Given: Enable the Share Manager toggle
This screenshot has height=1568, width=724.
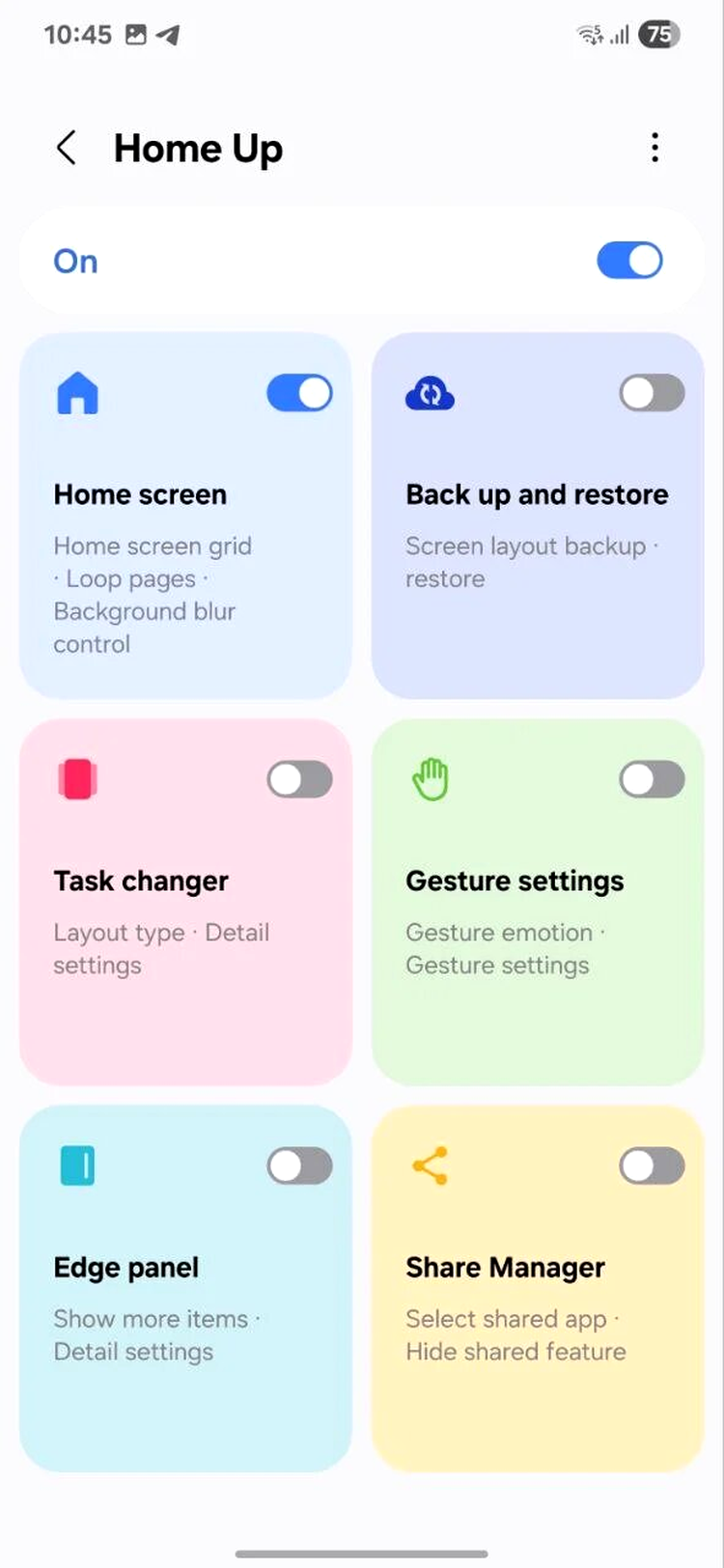Looking at the screenshot, I should [652, 1166].
